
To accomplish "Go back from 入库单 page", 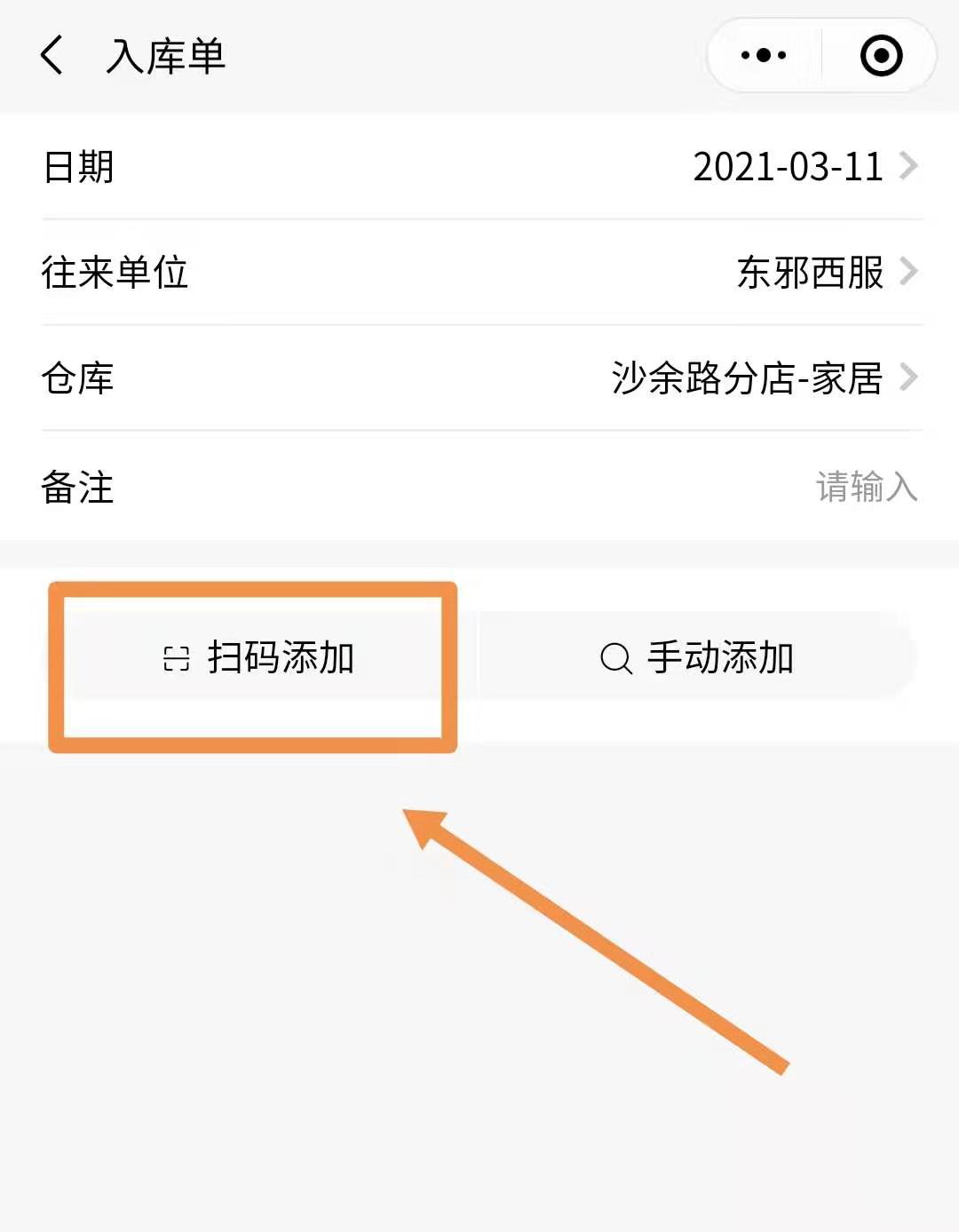I will 53,56.
